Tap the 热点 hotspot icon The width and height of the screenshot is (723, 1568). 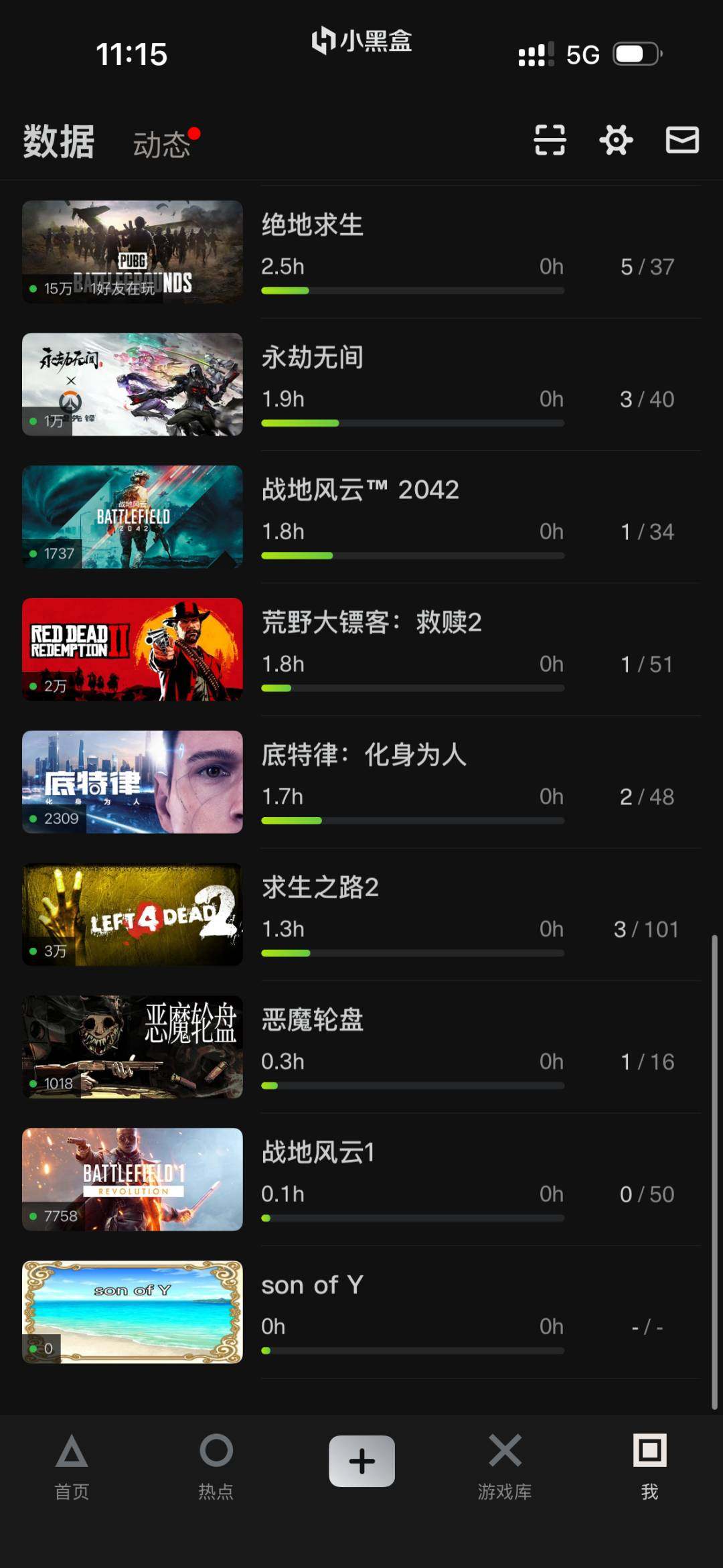point(216,1467)
